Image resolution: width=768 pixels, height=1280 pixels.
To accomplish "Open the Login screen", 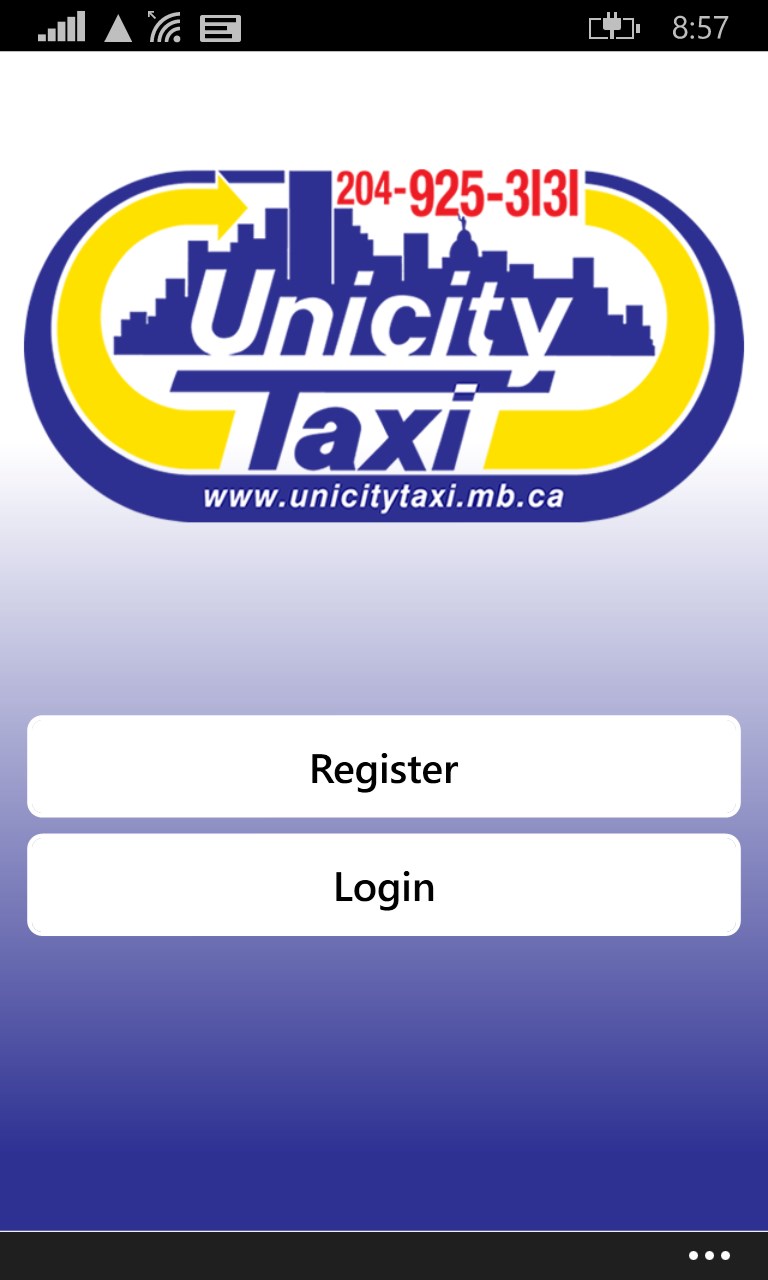I will (384, 886).
